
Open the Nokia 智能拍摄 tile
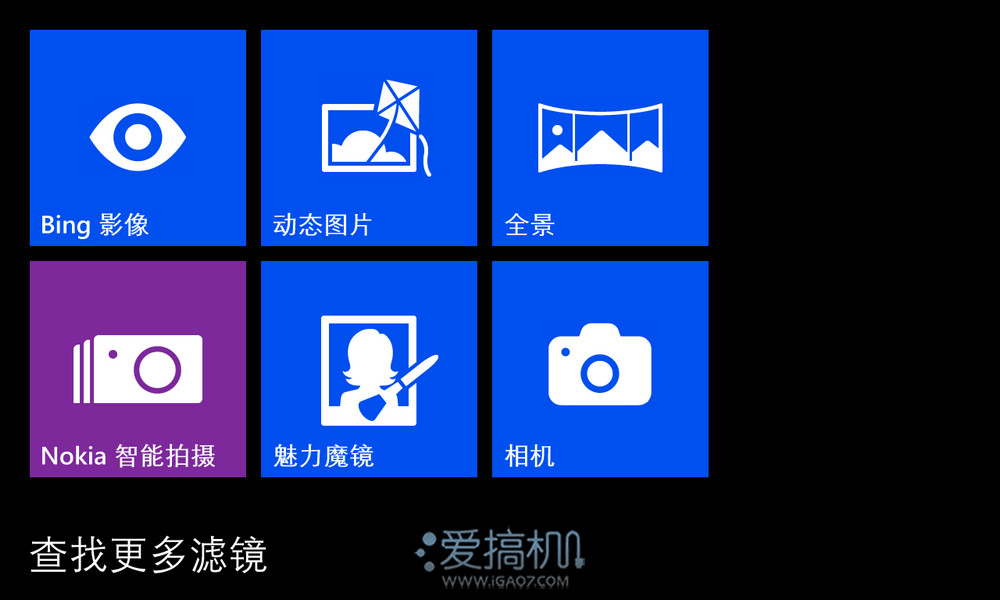point(138,369)
